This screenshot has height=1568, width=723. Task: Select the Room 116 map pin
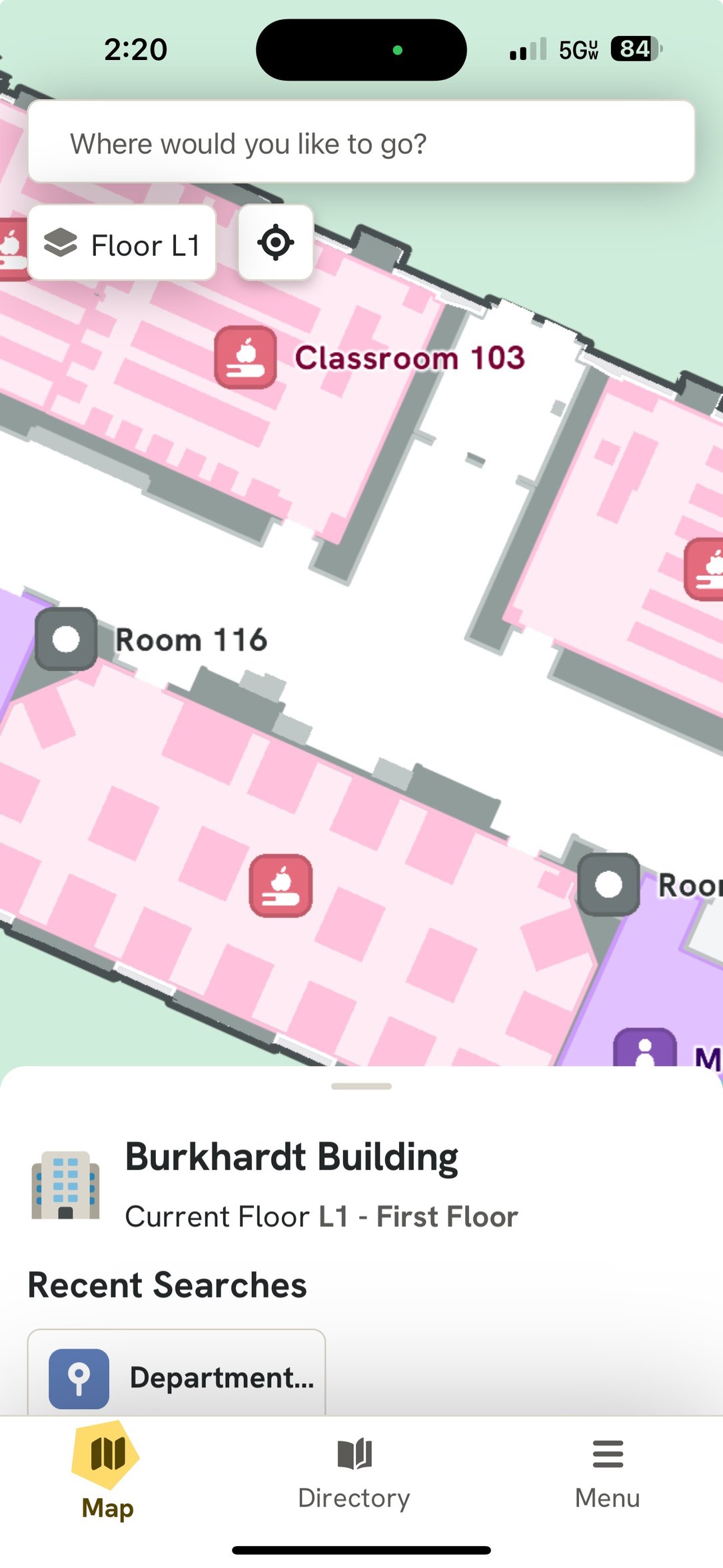[66, 639]
